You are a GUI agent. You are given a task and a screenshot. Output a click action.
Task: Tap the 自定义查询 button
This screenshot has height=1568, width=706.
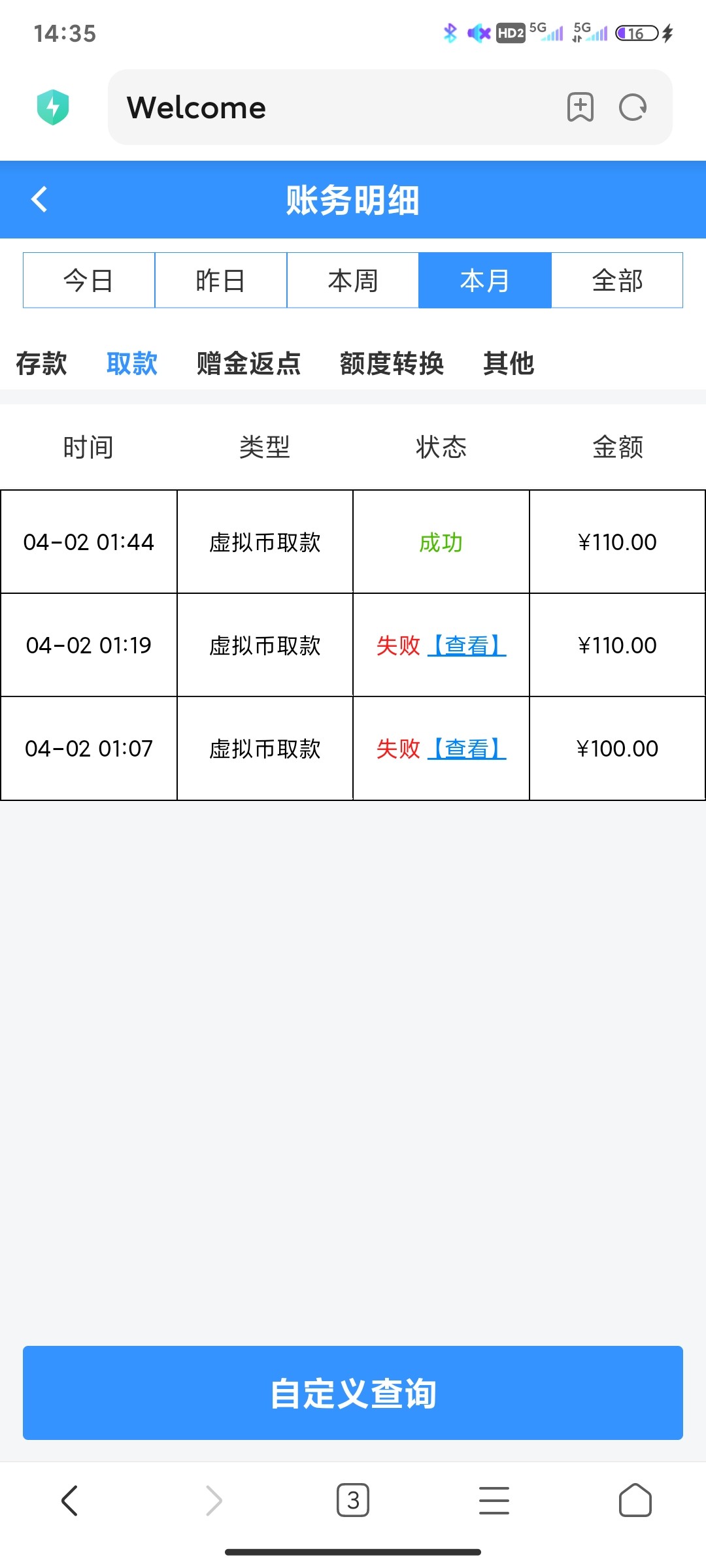point(353,1393)
